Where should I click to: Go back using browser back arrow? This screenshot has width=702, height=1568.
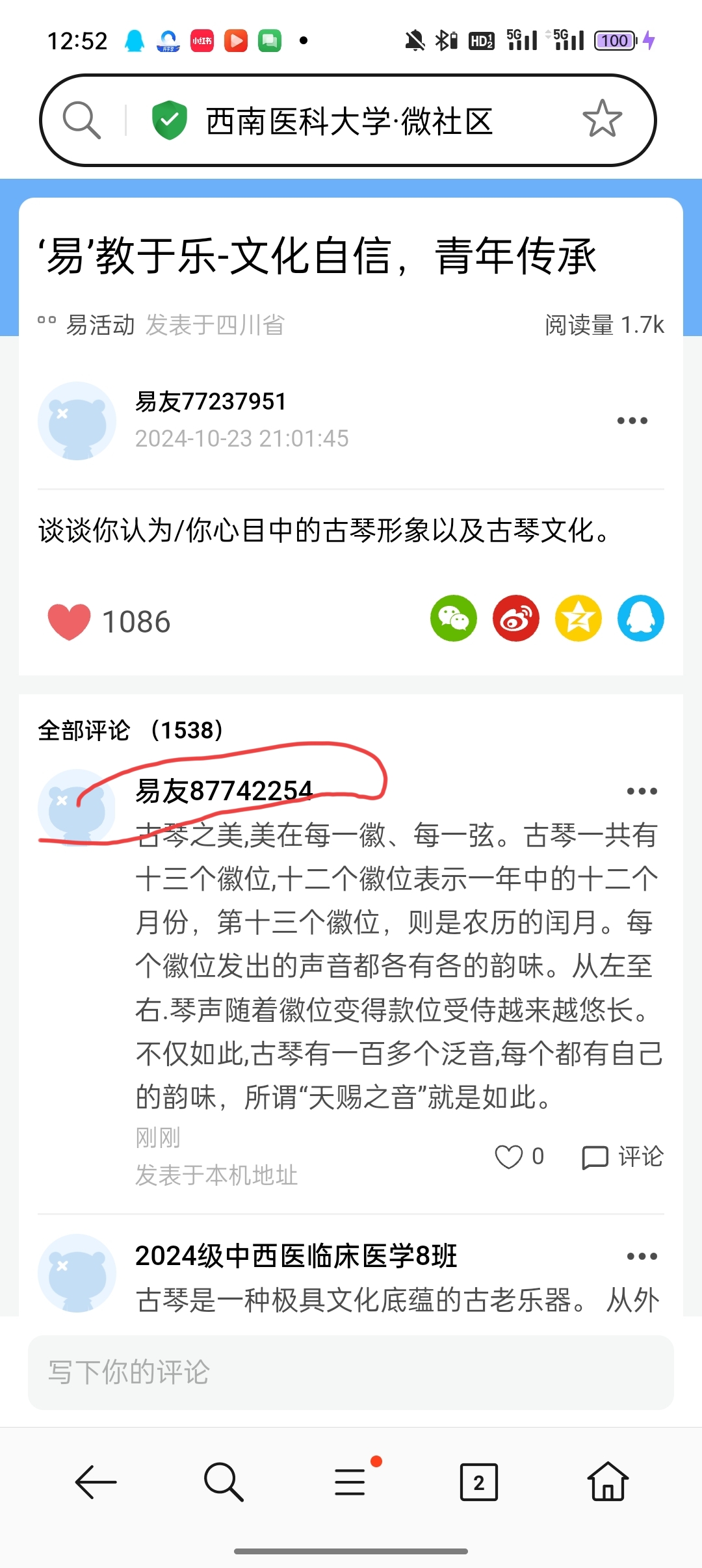click(96, 1482)
